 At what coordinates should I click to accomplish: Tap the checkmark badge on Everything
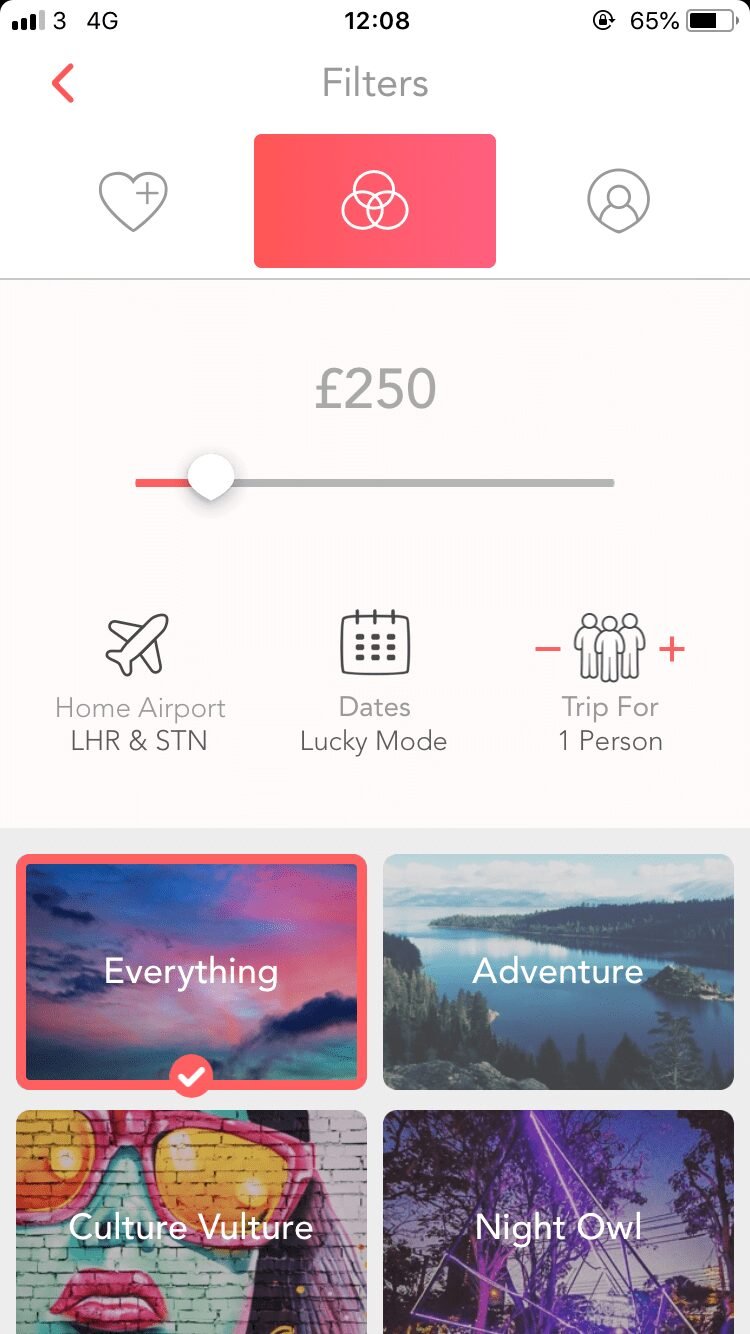point(191,1076)
